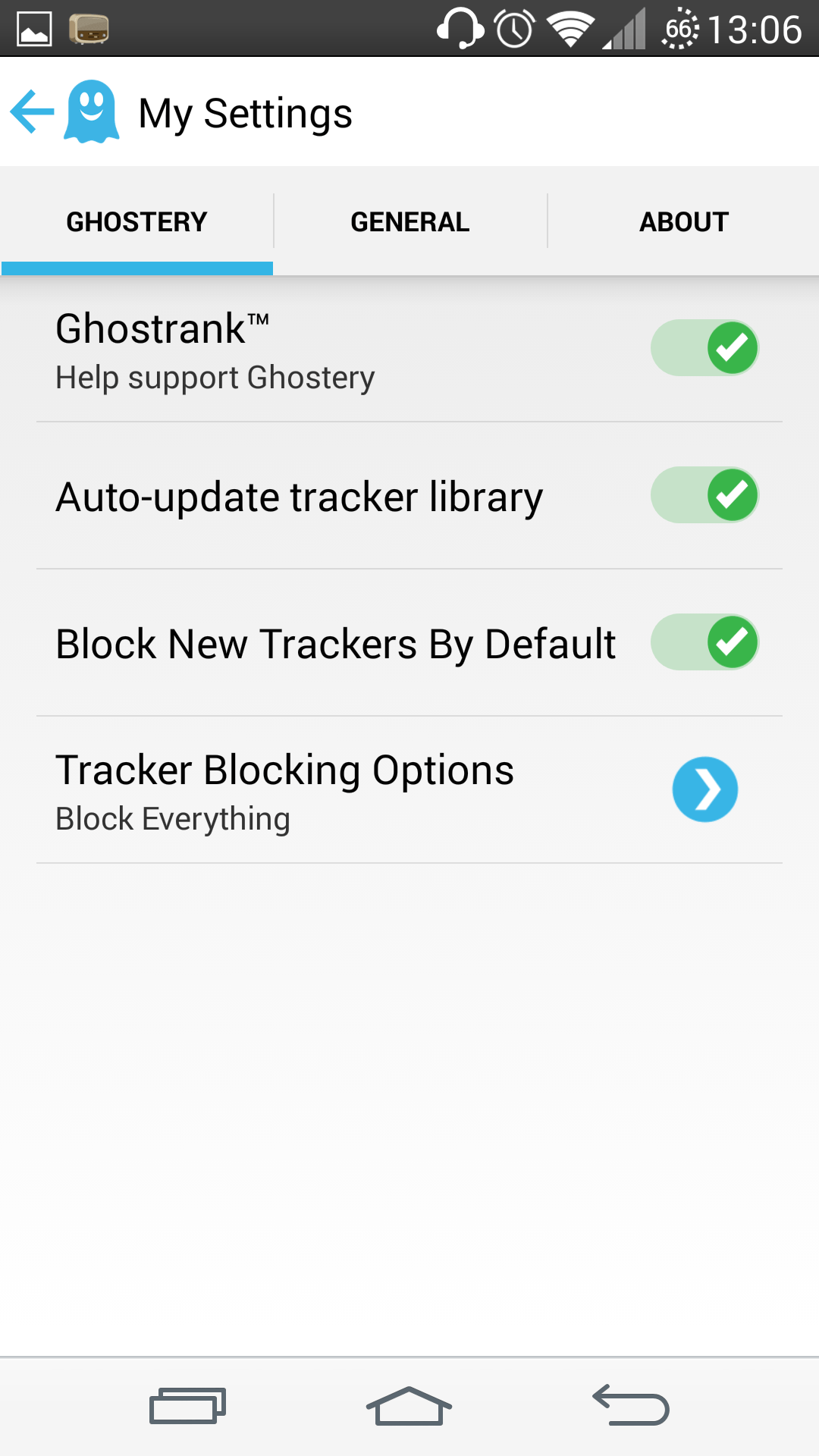Switch to the General tab
Image resolution: width=819 pixels, height=1456 pixels.
[x=410, y=221]
